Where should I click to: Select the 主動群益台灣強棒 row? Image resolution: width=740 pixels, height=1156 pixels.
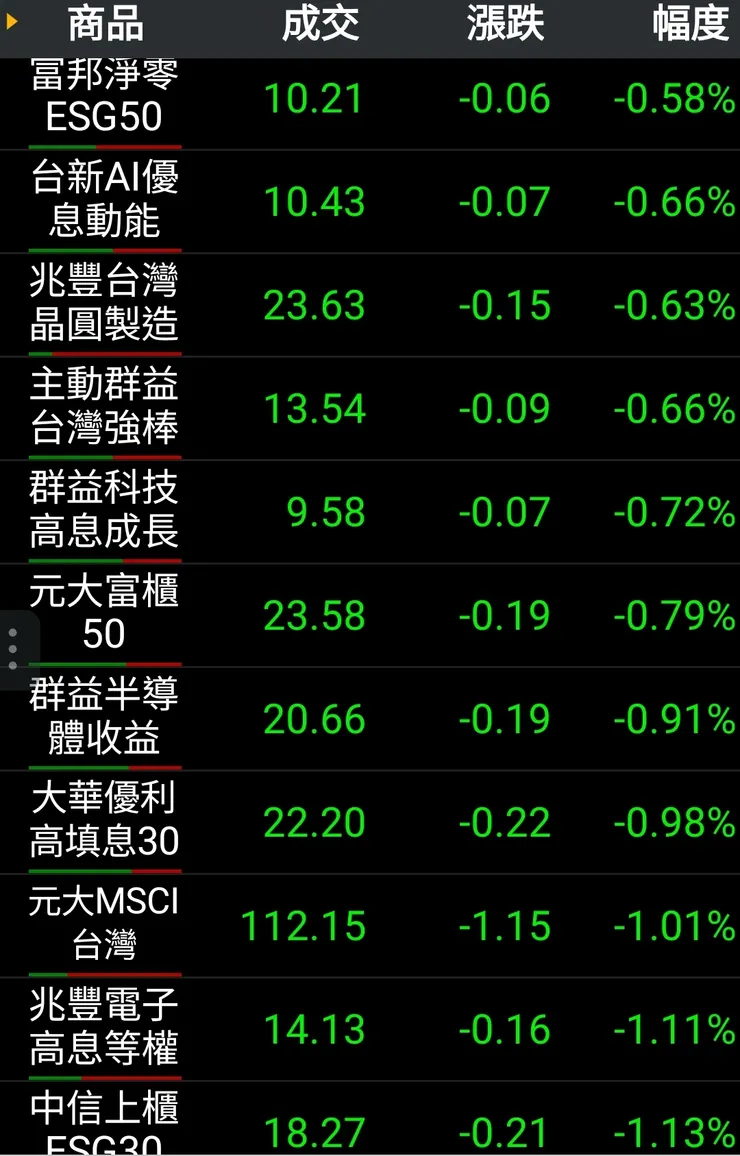point(105,408)
